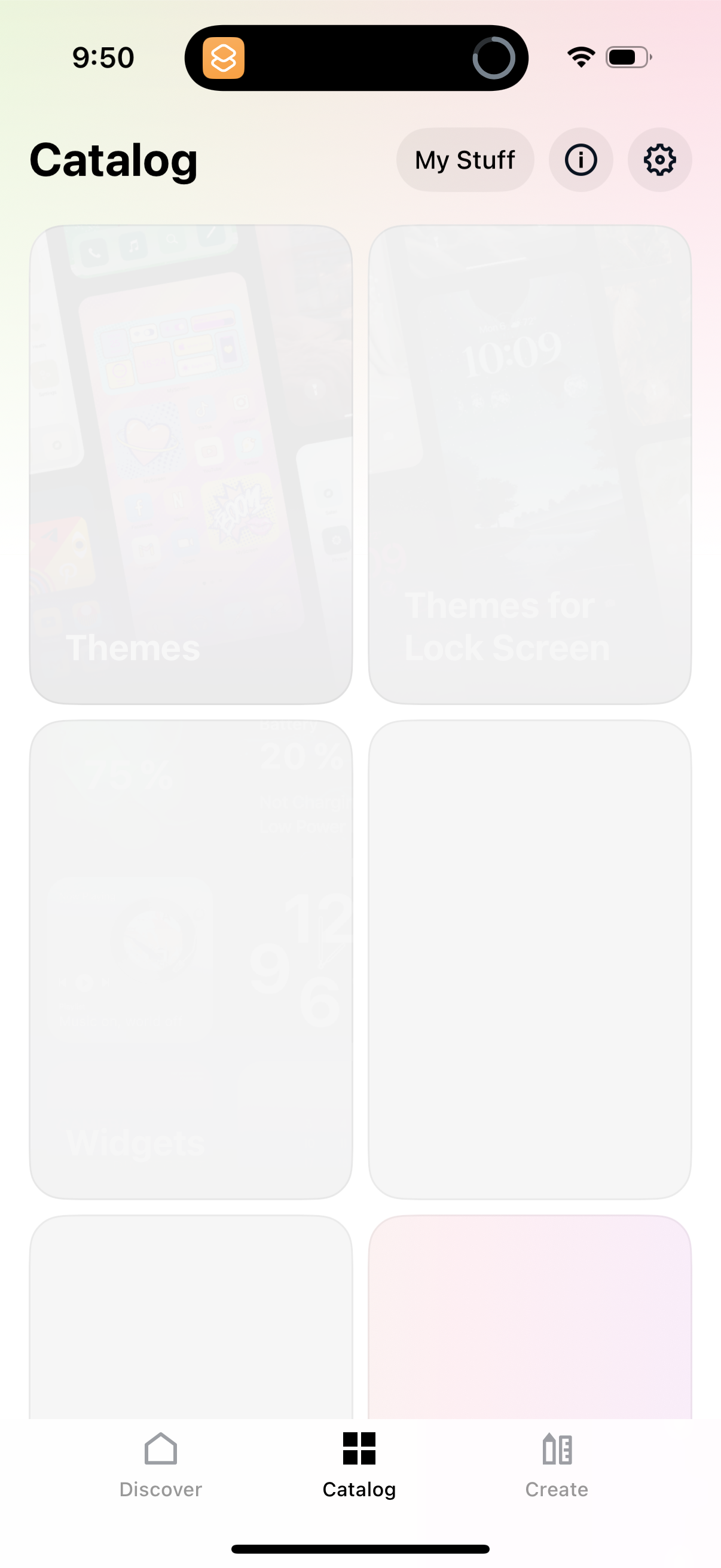Tap the clock time in the status bar
Viewport: 721px width, 1568px height.
102,57
